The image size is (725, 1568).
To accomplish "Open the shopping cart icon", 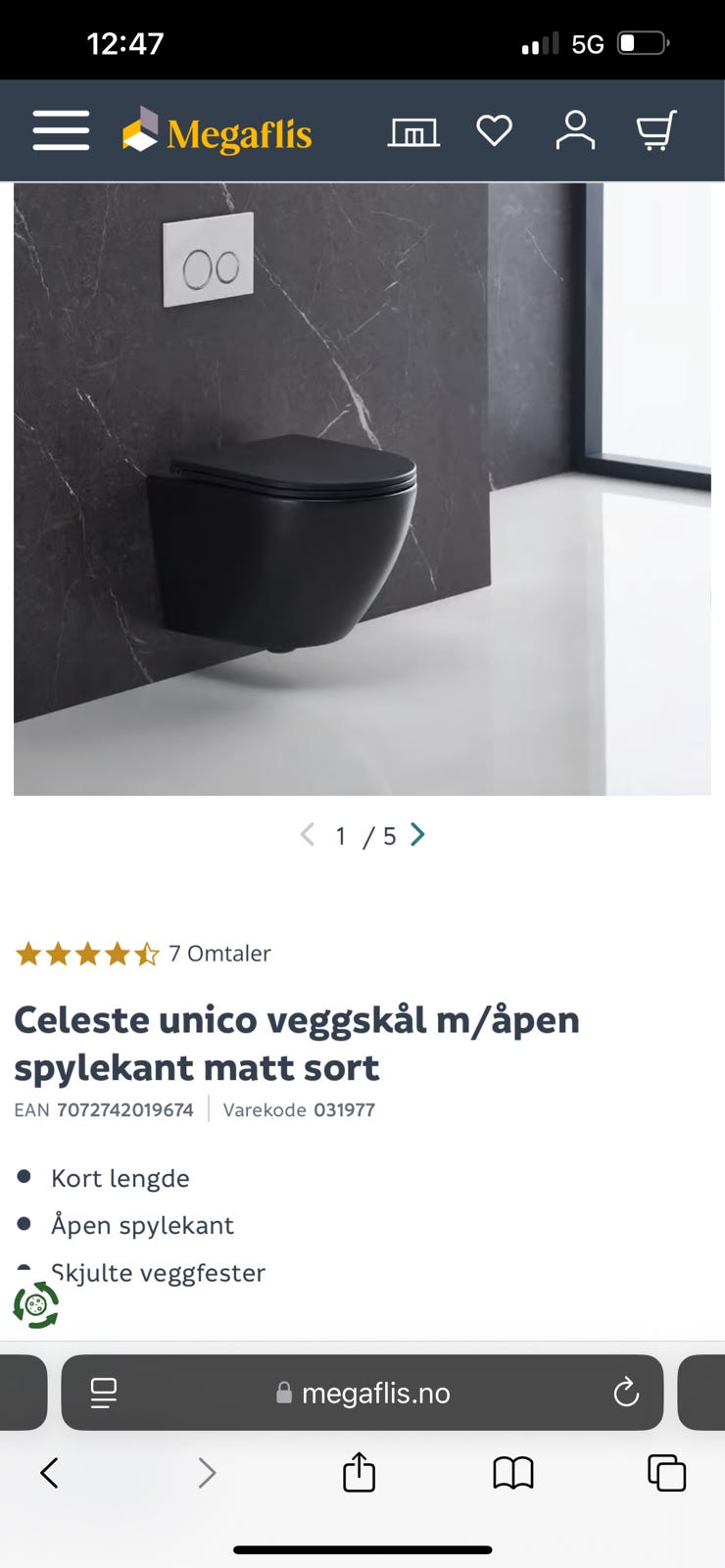I will click(x=655, y=130).
